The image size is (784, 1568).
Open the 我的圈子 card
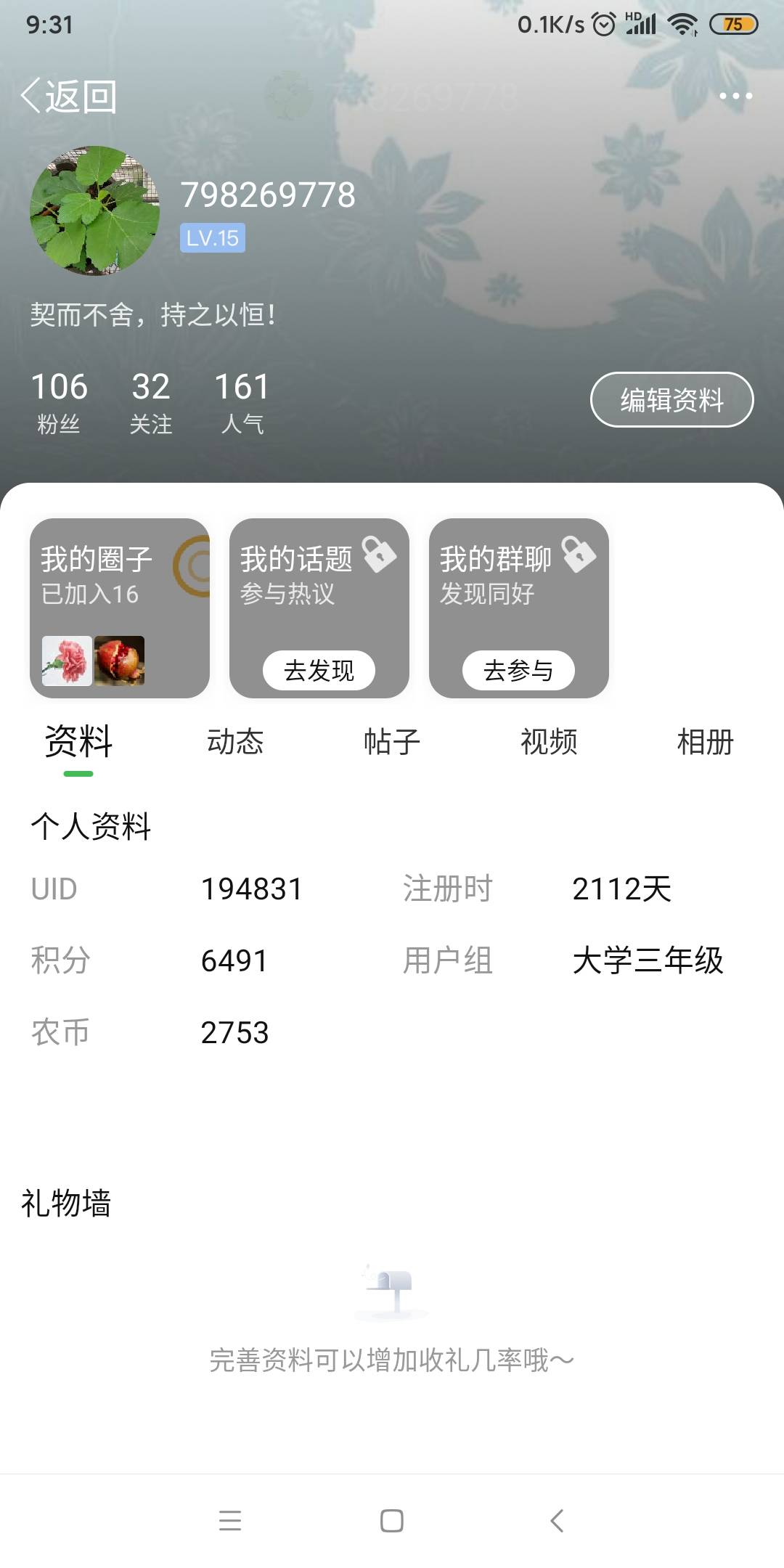click(120, 608)
